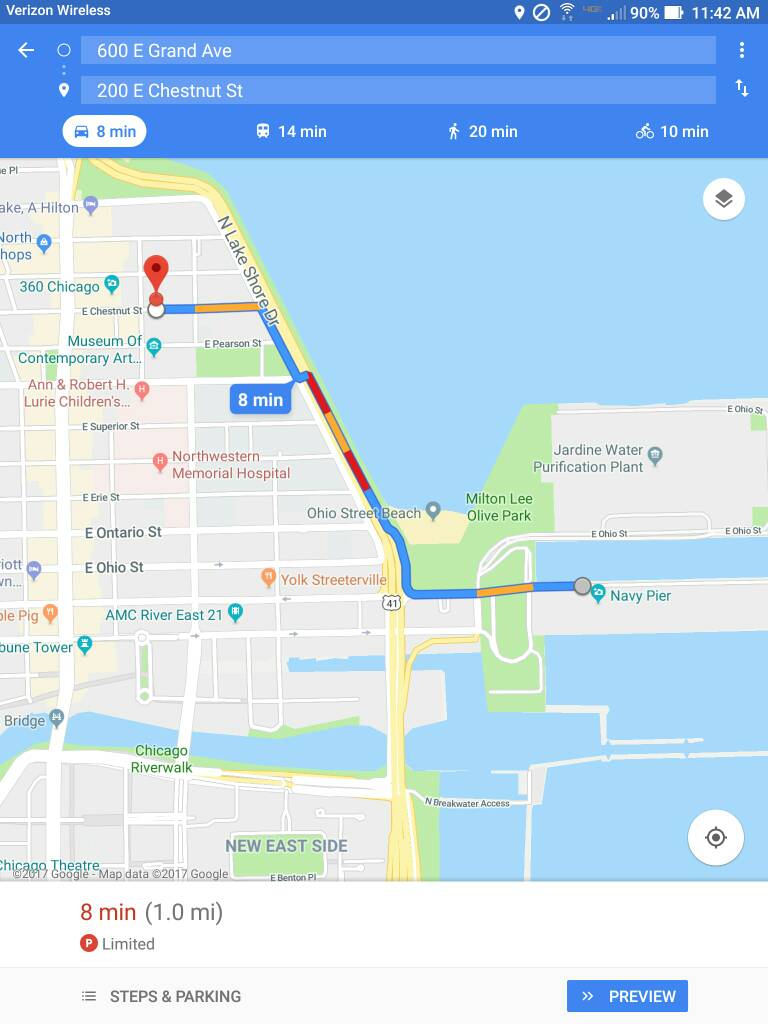768x1024 pixels.
Task: Select driving mode 8 min
Action: click(105, 131)
